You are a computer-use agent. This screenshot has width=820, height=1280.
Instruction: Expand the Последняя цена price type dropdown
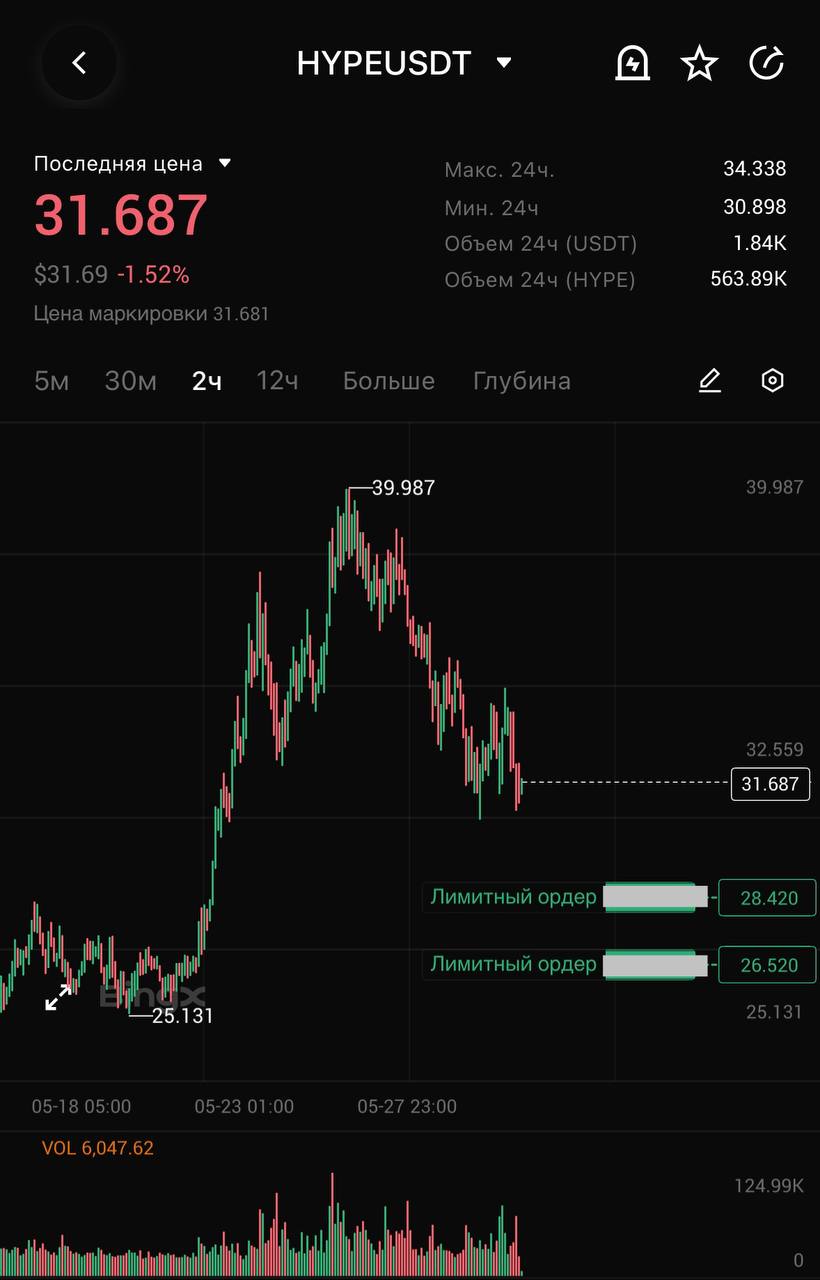[x=225, y=163]
